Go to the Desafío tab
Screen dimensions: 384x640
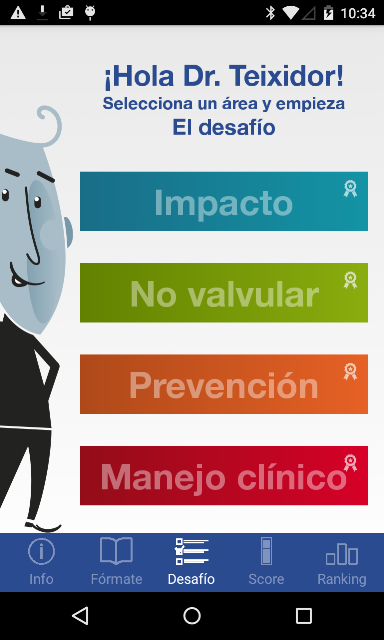tap(191, 562)
